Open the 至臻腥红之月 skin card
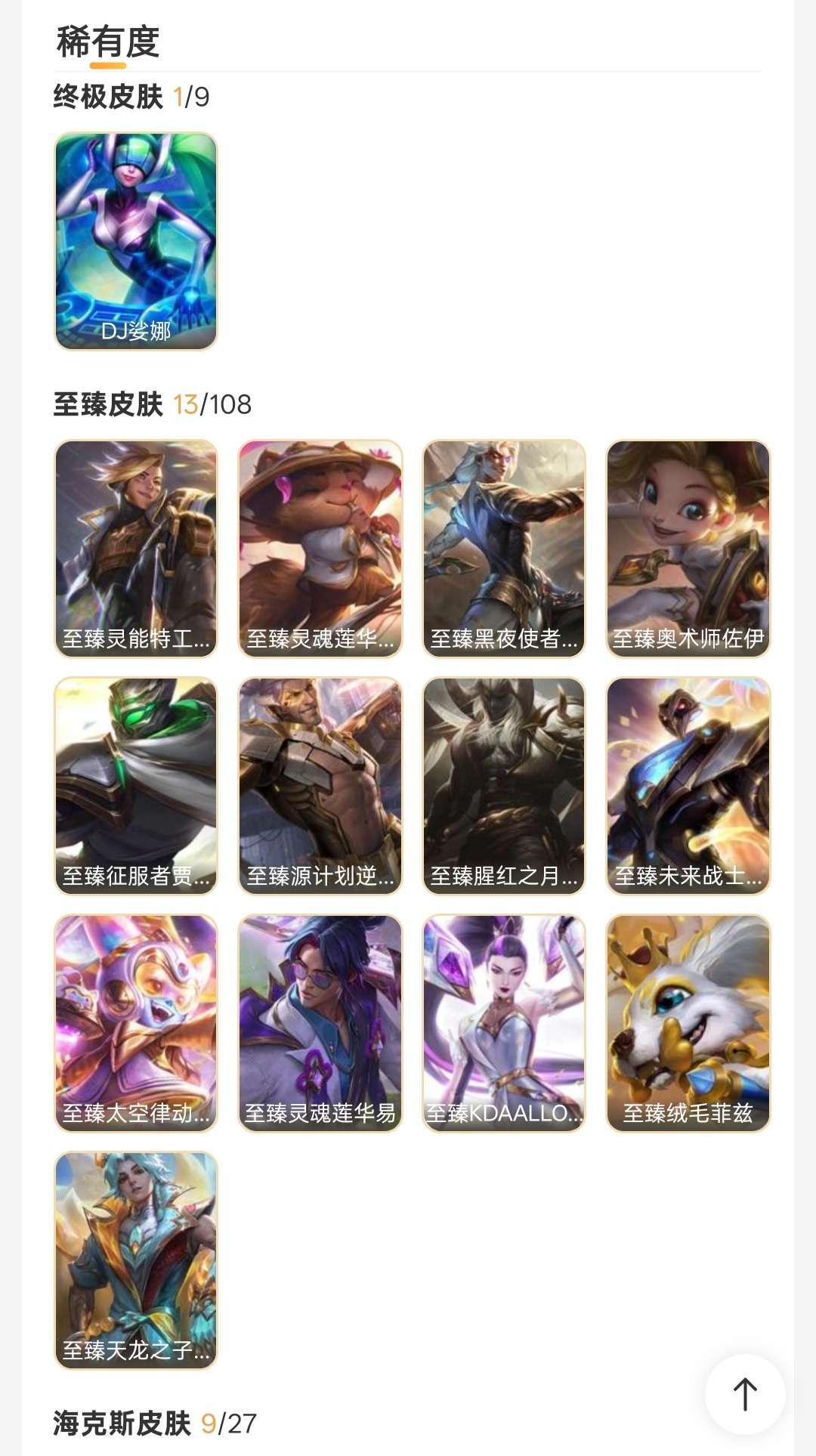The image size is (816, 1456). (x=504, y=786)
